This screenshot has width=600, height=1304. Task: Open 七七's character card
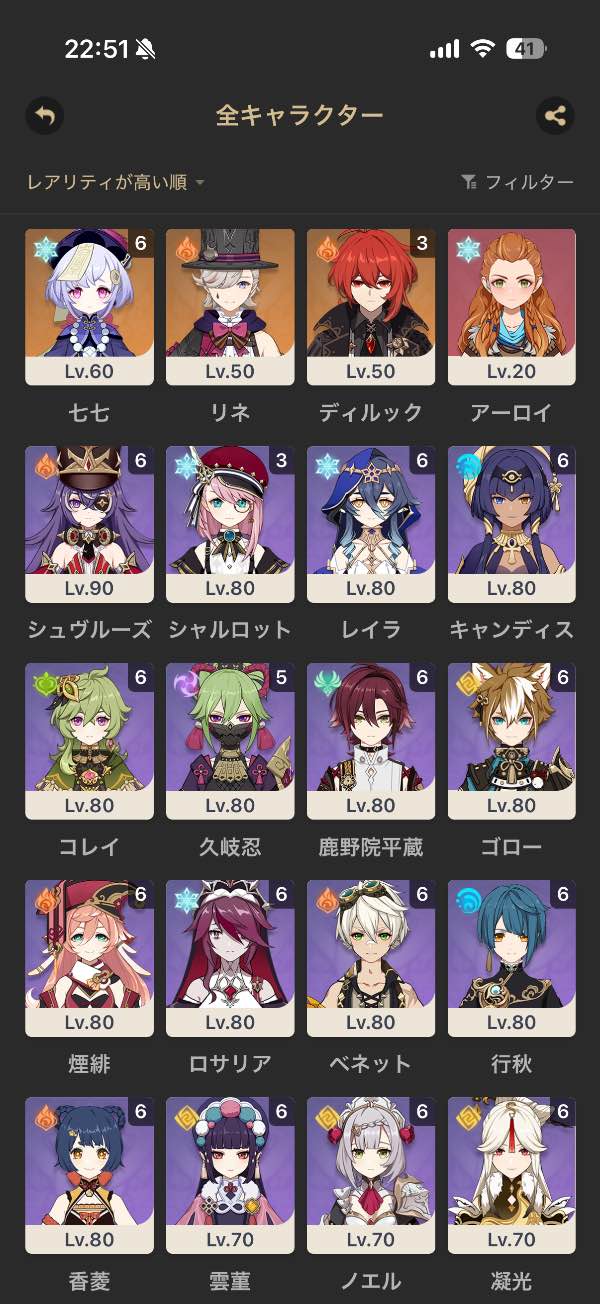pos(89,306)
